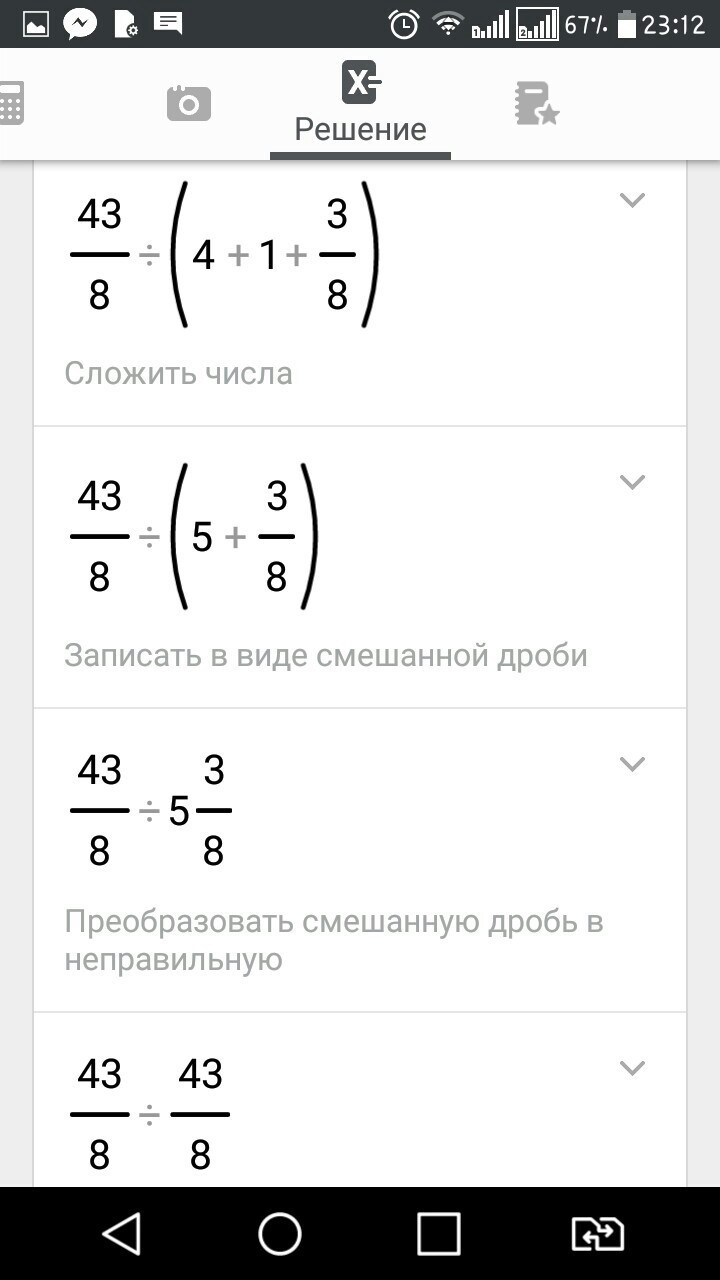Go back using the system back button
720x1280 pixels.
(x=121, y=1234)
